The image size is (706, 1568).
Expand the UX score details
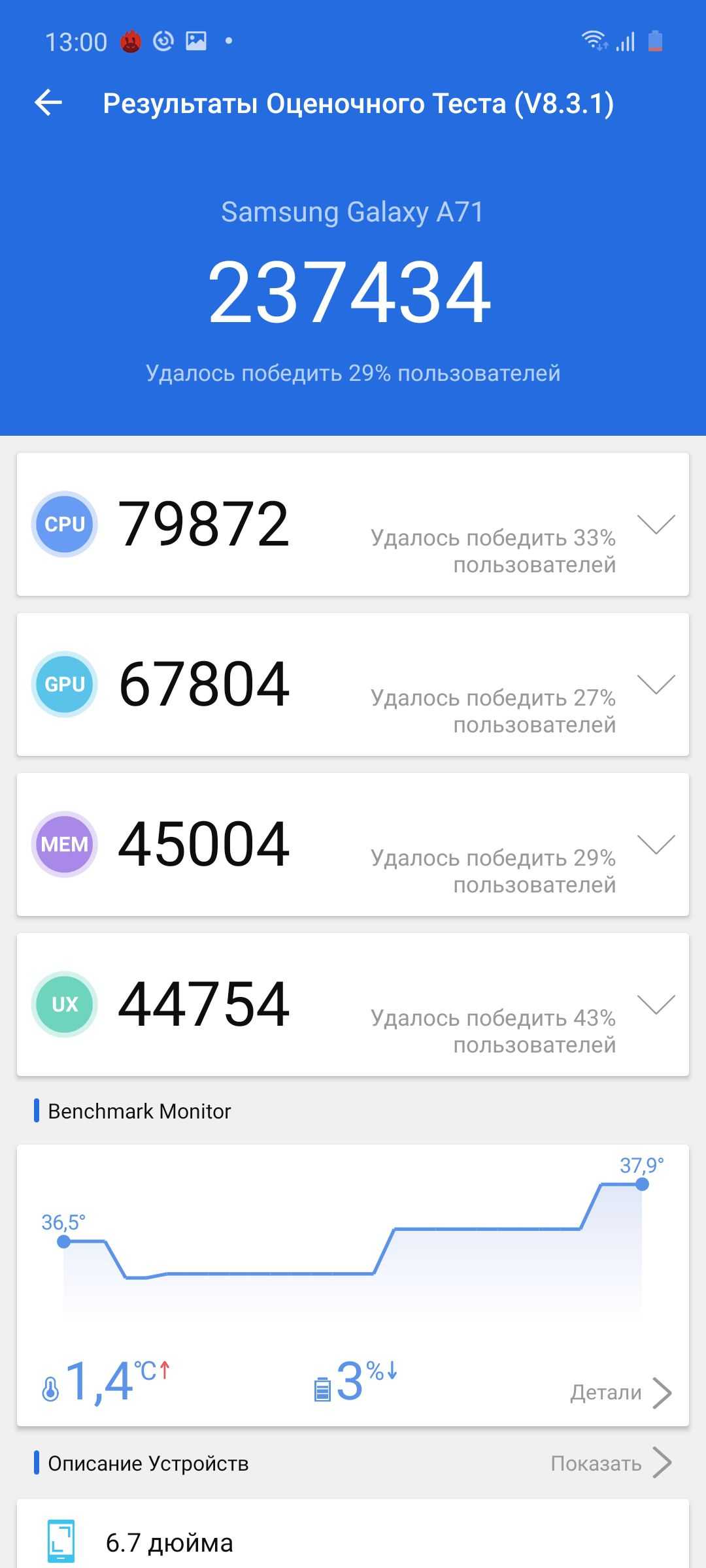tap(656, 1004)
